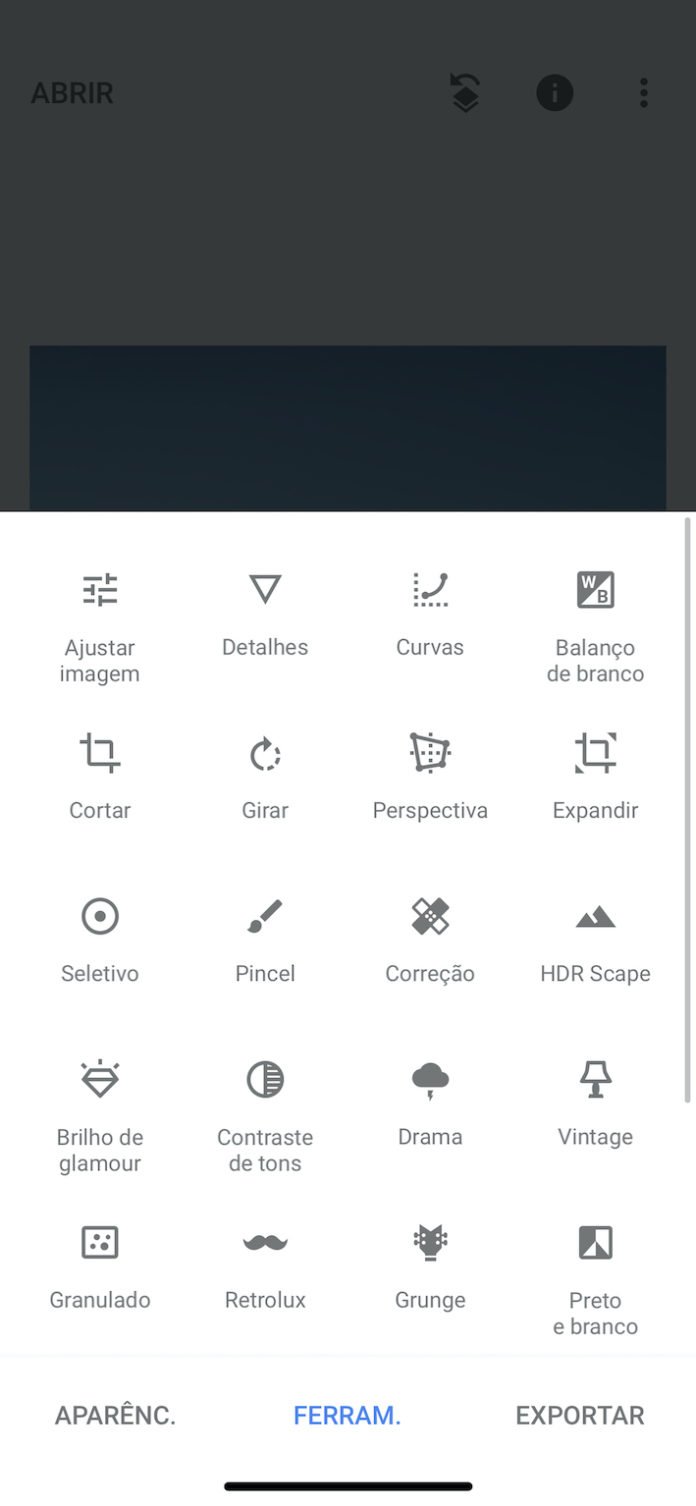696x1506 pixels.
Task: Open the Curvas tool
Action: (x=430, y=612)
